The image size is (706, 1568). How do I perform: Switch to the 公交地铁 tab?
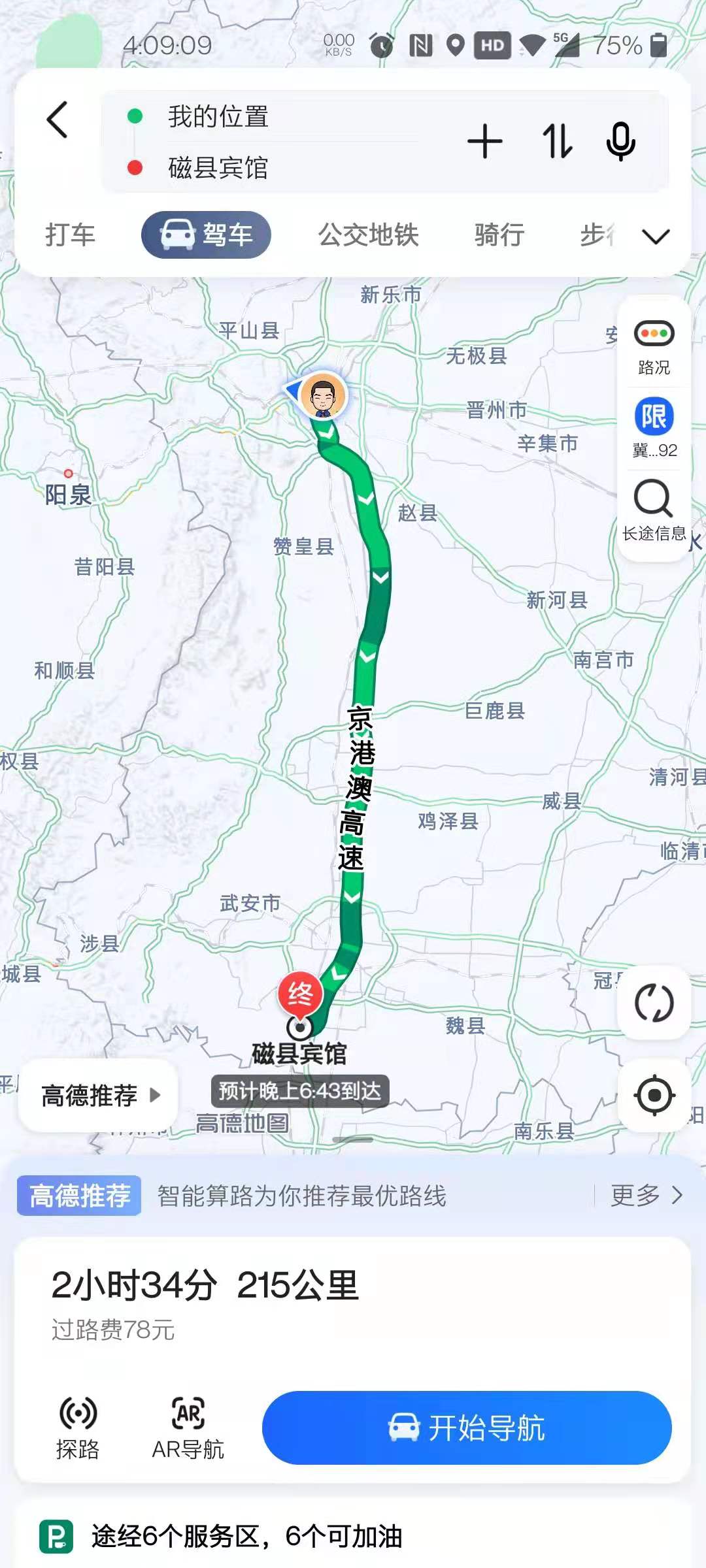[x=368, y=235]
